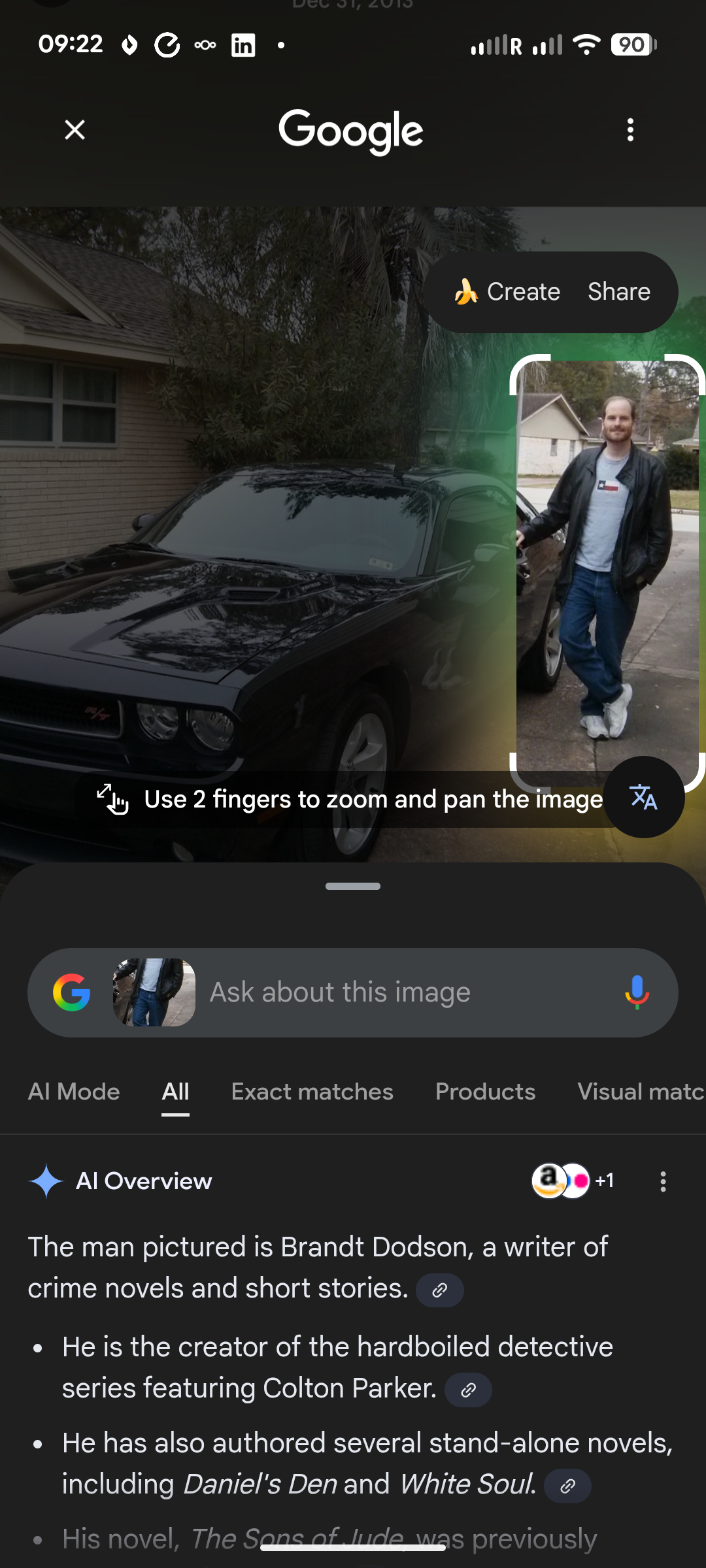Open AI Overview options menu
The image size is (706, 1568).
point(663,1181)
